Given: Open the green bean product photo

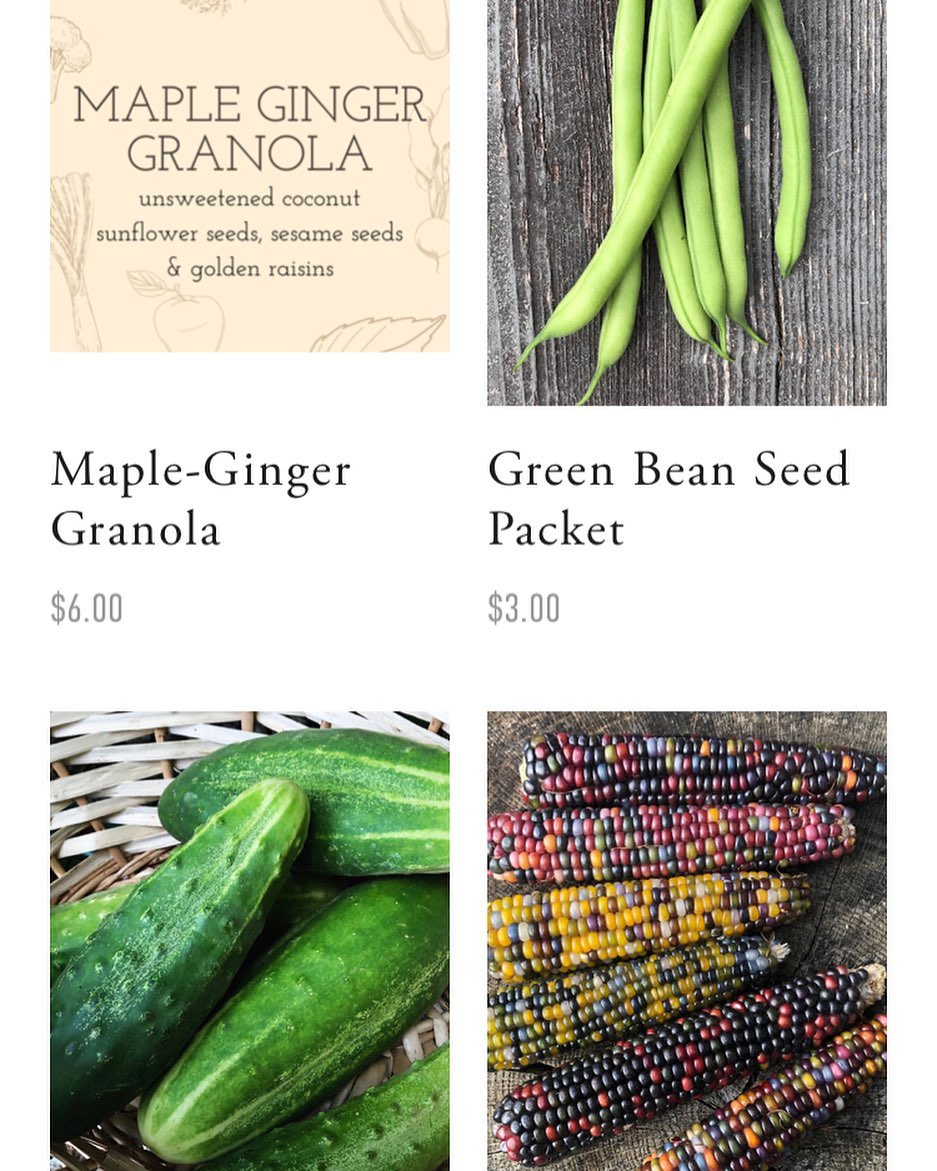Looking at the screenshot, I should tap(686, 202).
